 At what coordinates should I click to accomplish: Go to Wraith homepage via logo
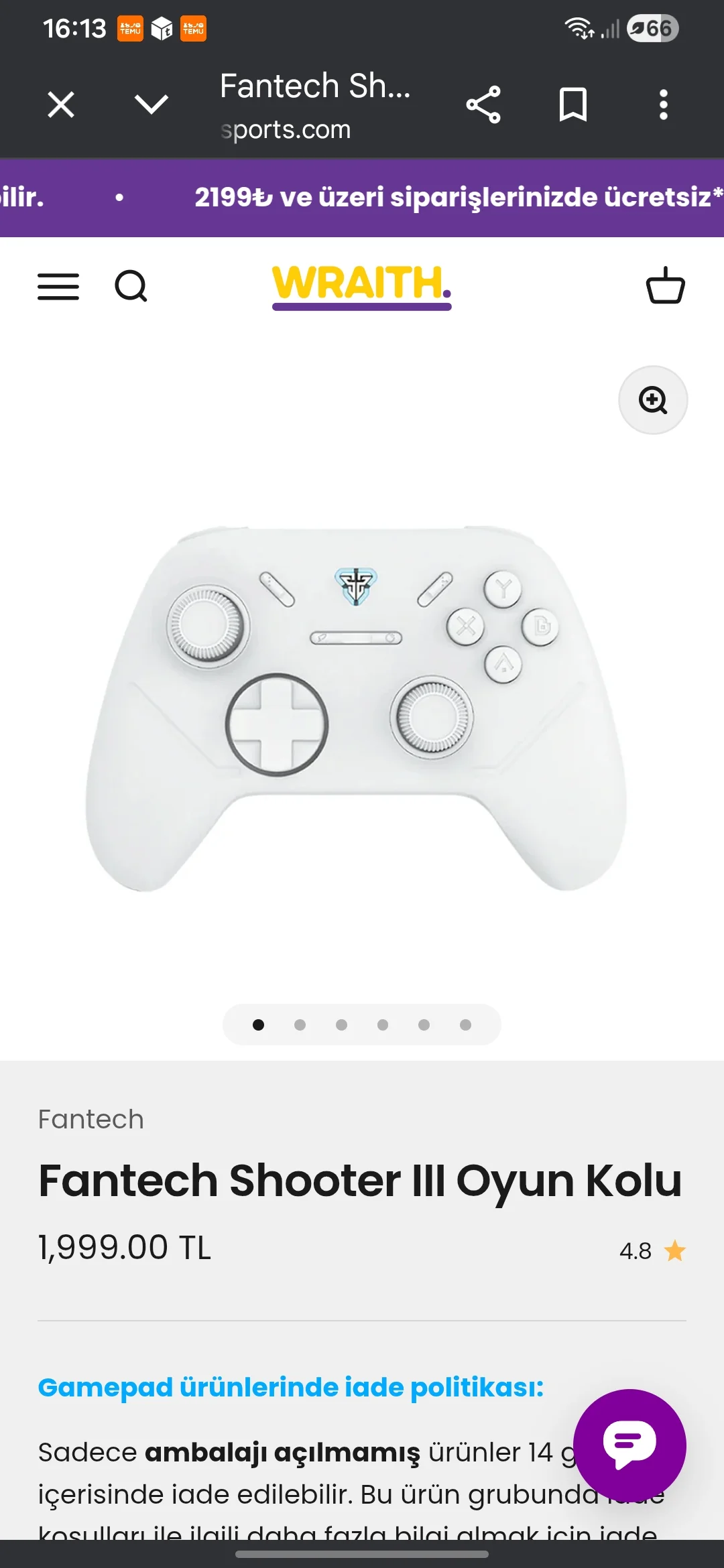(x=361, y=285)
